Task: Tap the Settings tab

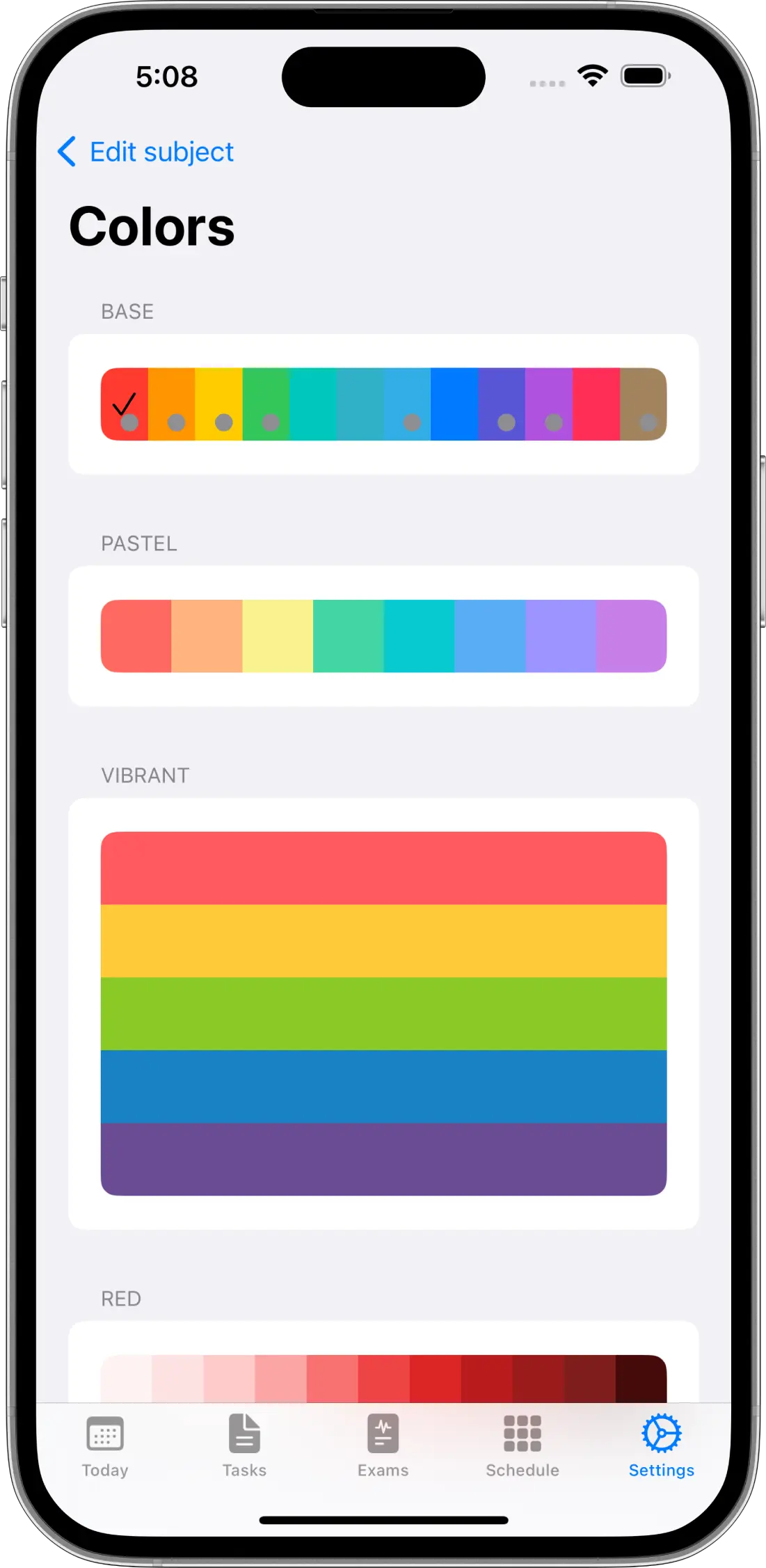Action: pos(661,1445)
